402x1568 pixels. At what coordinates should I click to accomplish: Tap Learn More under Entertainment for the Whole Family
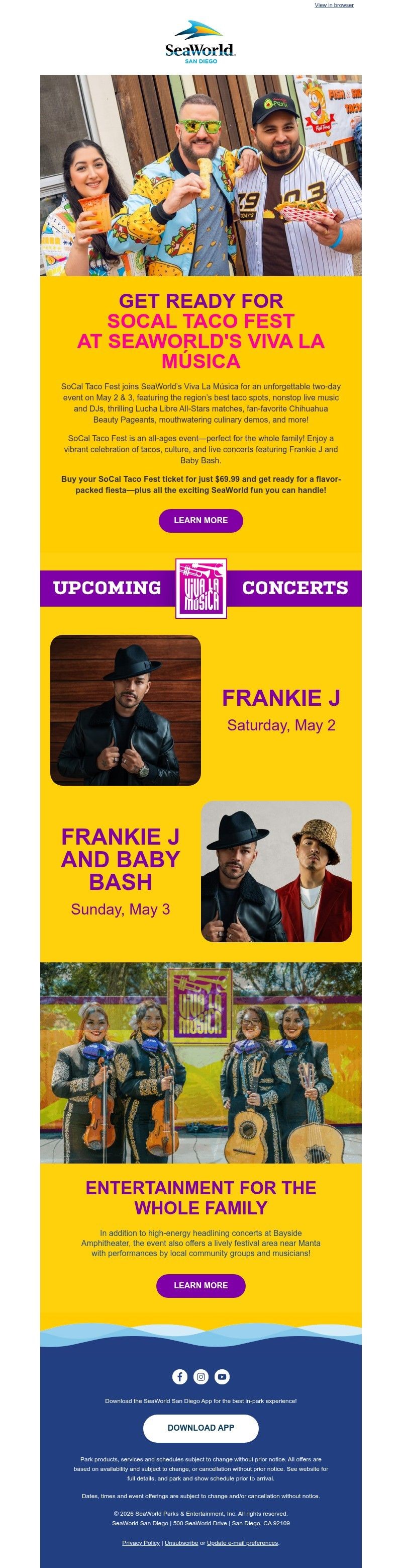coord(200,1285)
